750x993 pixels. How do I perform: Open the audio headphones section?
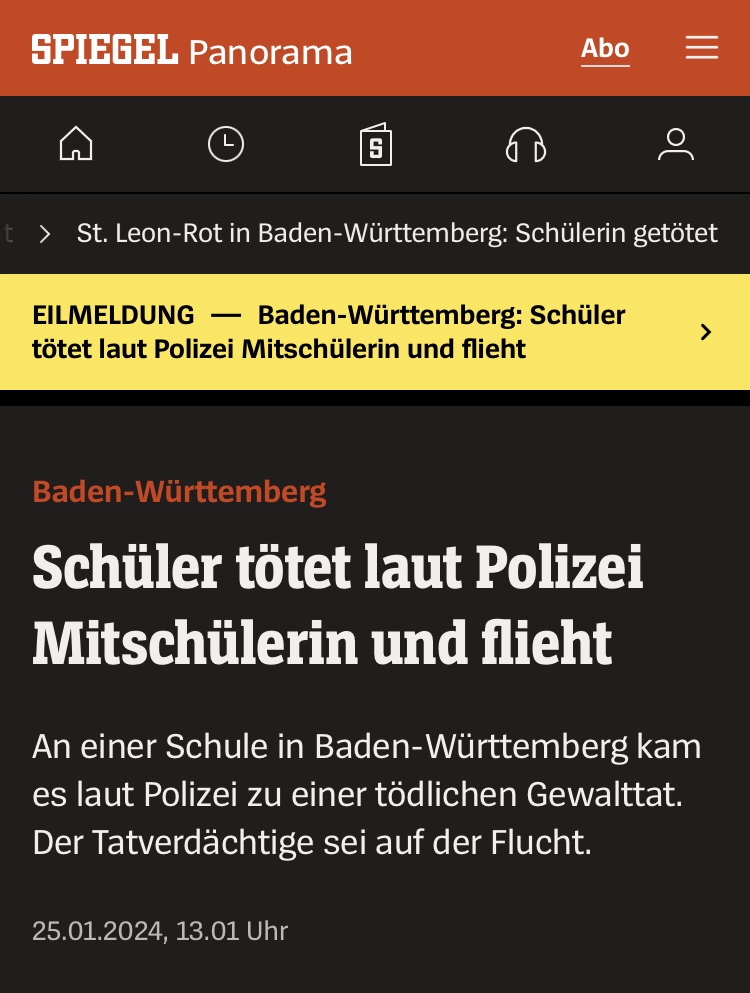pos(526,145)
